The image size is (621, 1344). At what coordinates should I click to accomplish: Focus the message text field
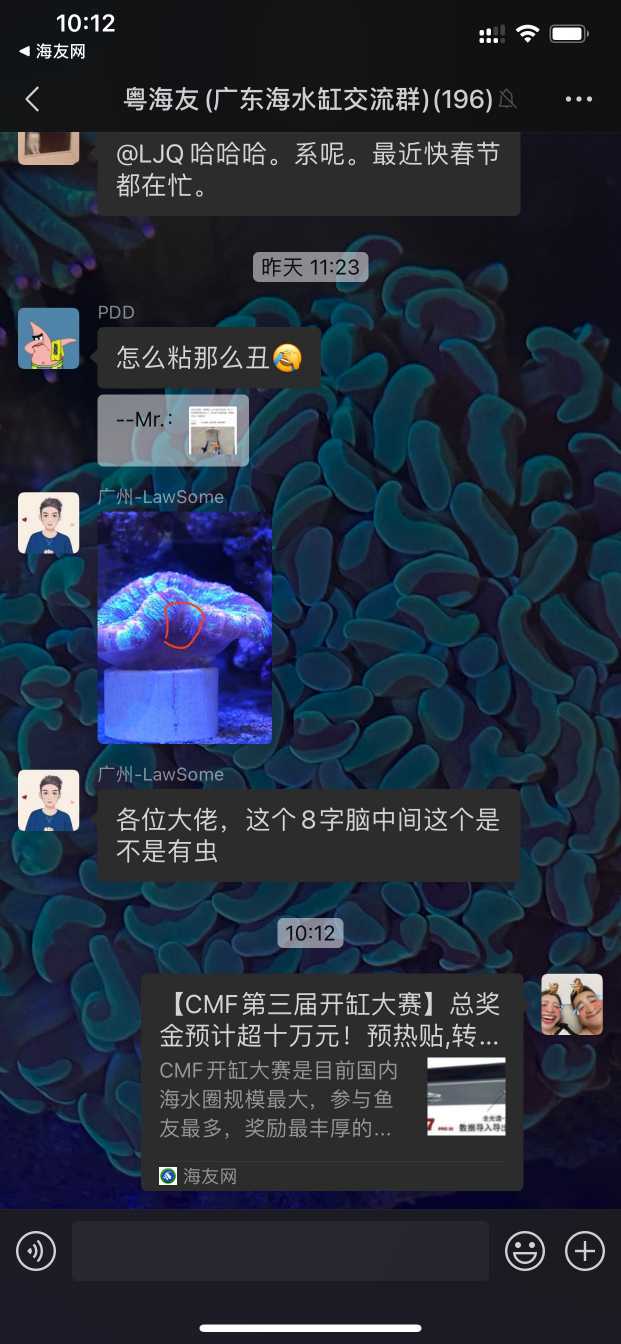pyautogui.click(x=280, y=1251)
